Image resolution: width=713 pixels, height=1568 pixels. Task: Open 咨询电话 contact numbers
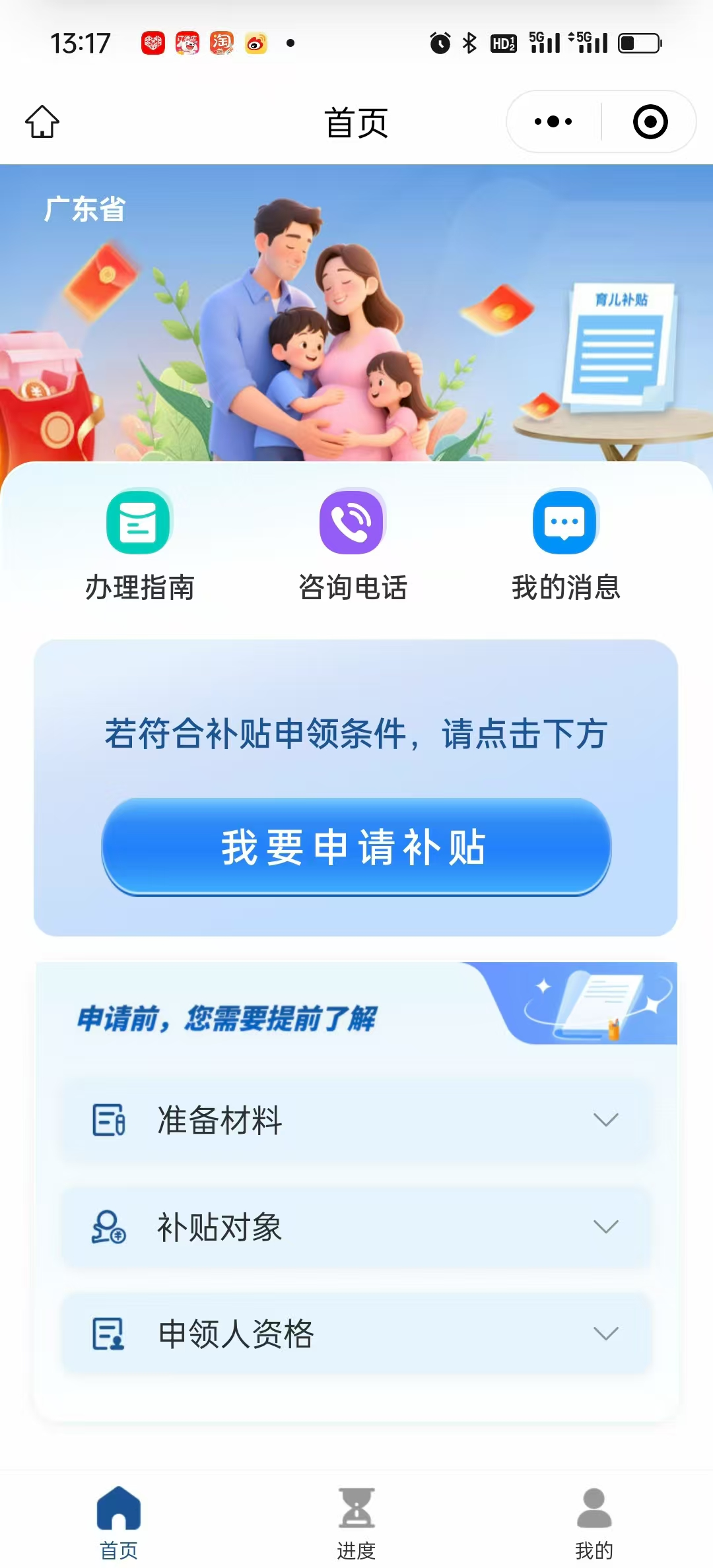(x=353, y=545)
